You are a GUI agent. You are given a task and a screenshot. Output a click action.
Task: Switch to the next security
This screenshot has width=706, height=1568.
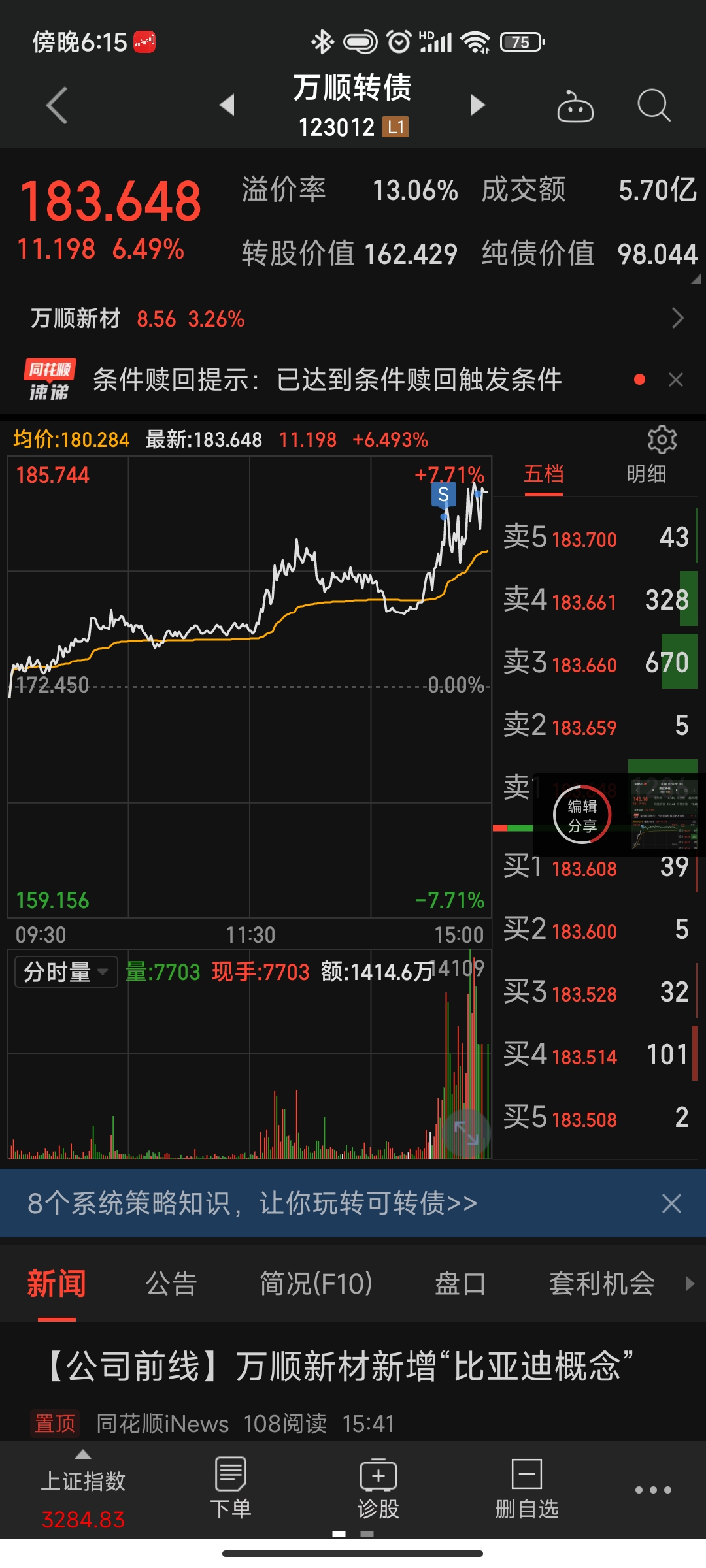(478, 105)
